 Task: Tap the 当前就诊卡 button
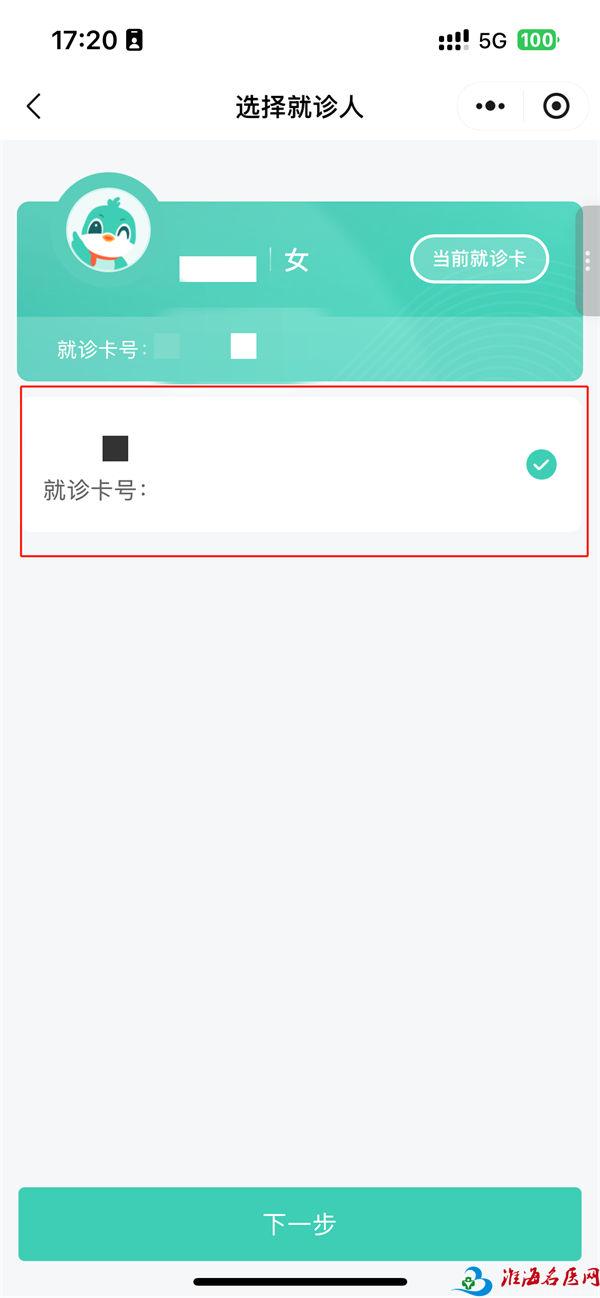(x=479, y=259)
